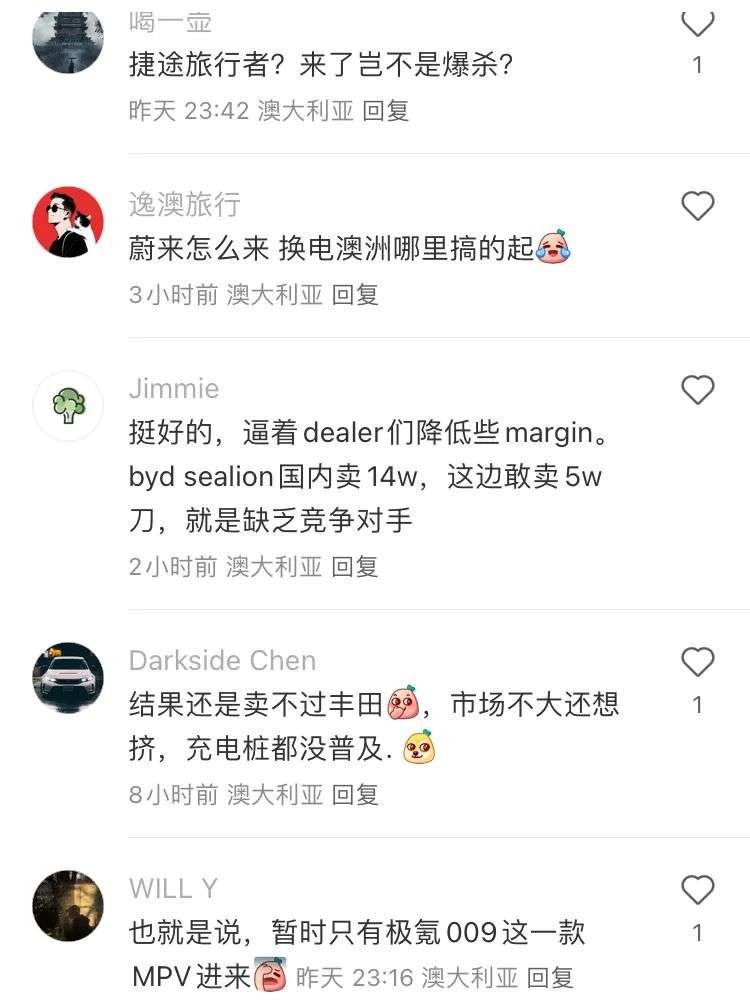Open 喝一壶's profile avatar
The image size is (750, 1005).
click(68, 40)
